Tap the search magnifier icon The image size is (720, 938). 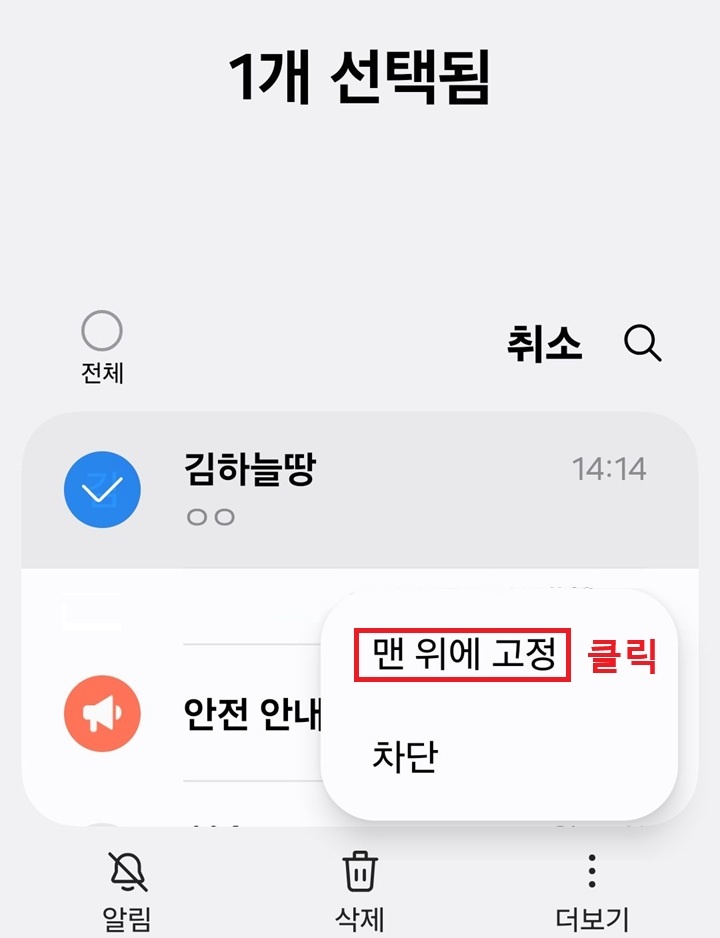(x=644, y=345)
